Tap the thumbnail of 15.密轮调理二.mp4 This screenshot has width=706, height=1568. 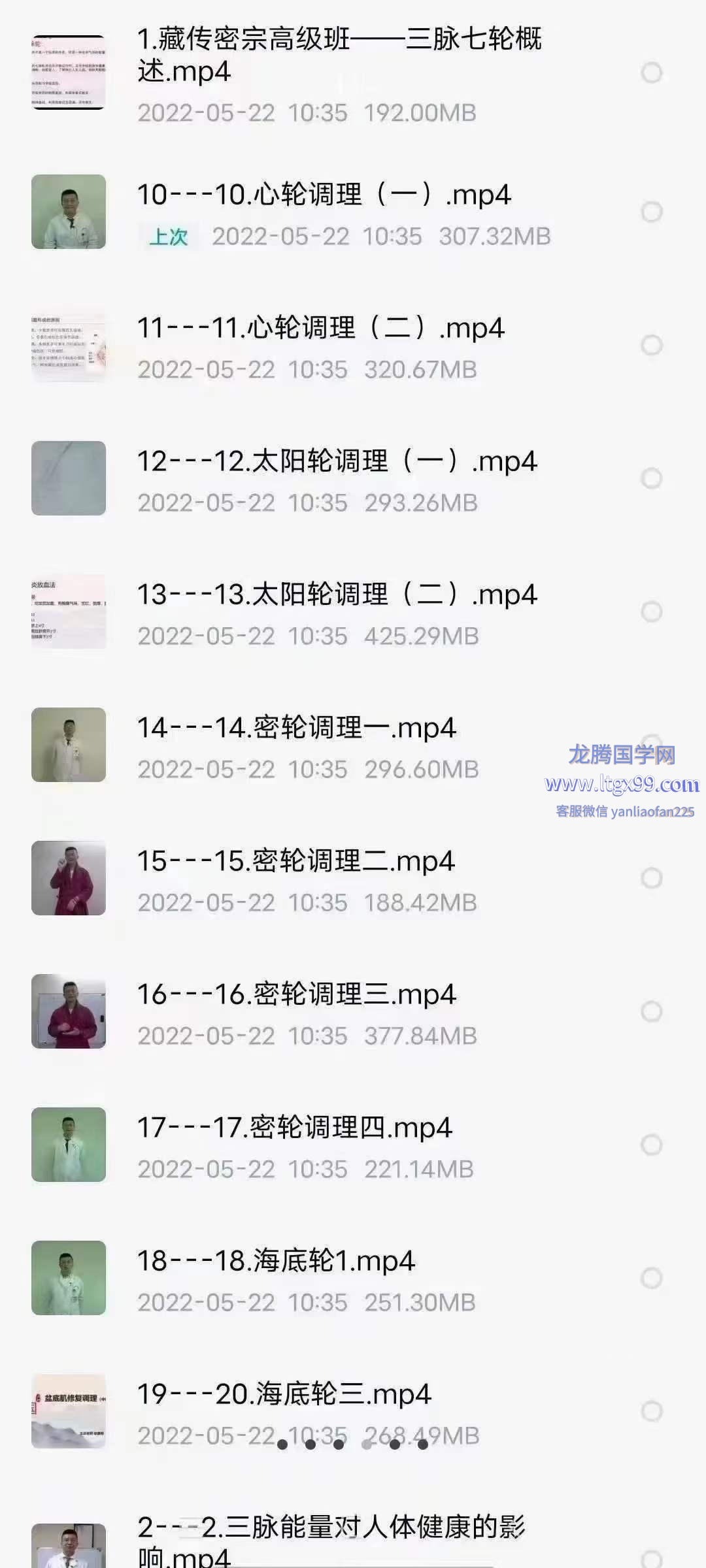pyautogui.click(x=69, y=878)
